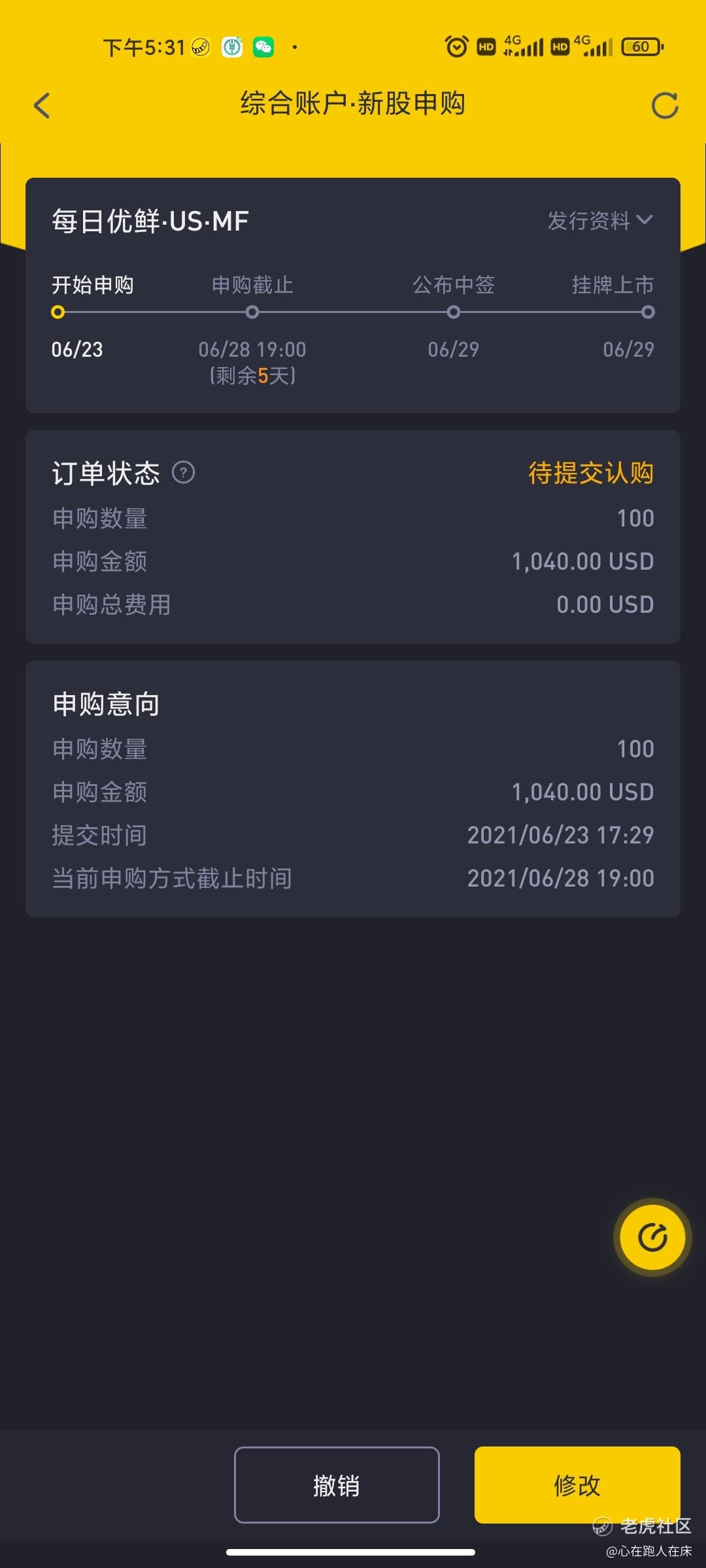Cancel the subscription with 撤销
This screenshot has width=706, height=1568.
[337, 1484]
